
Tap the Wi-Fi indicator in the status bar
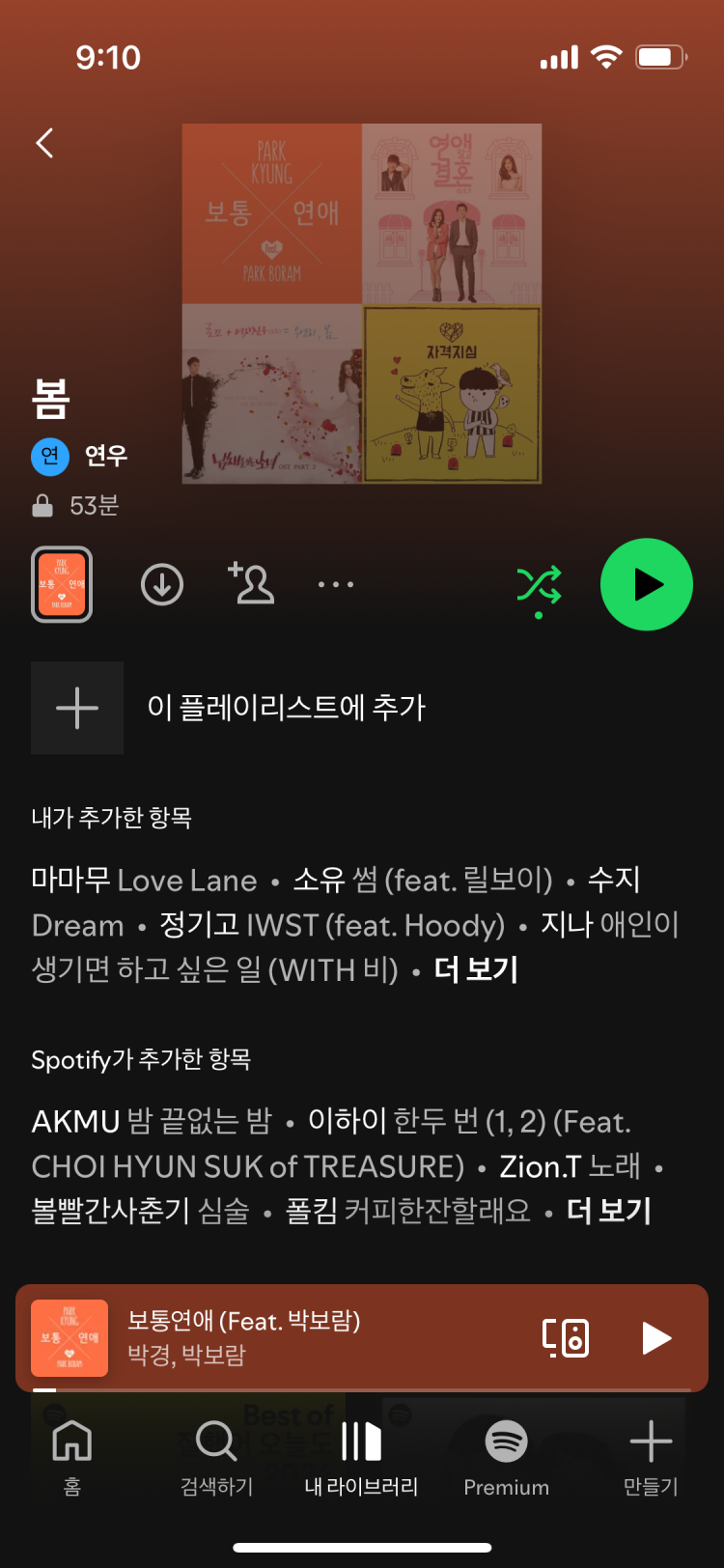(x=604, y=57)
